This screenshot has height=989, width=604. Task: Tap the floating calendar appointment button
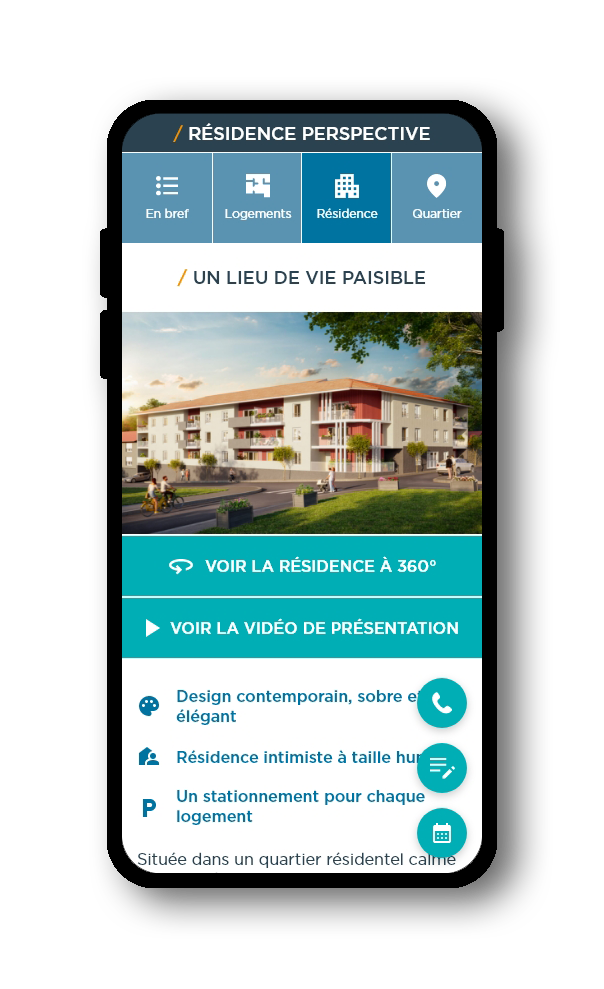(442, 833)
